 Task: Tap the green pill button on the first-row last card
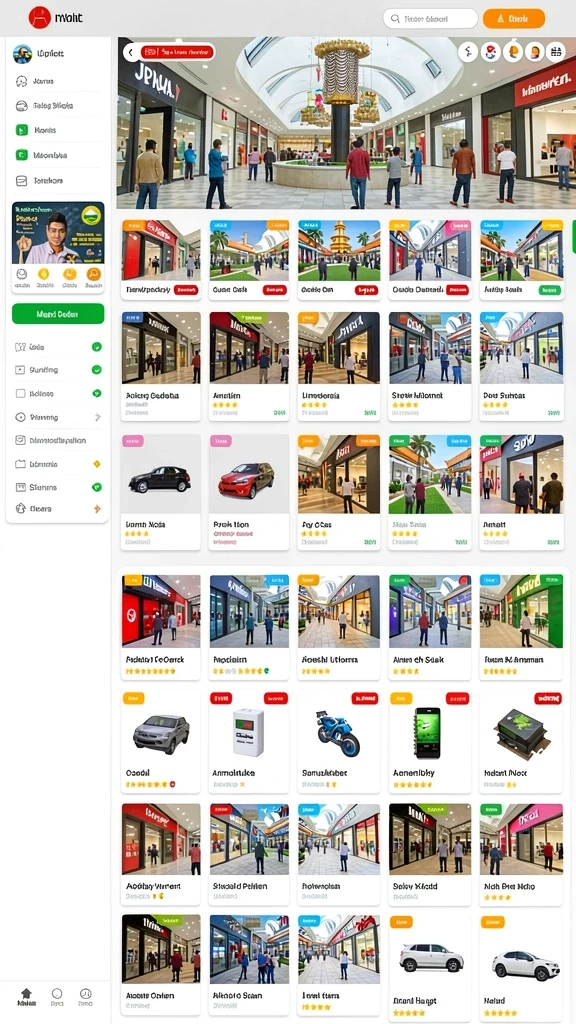pyautogui.click(x=549, y=290)
